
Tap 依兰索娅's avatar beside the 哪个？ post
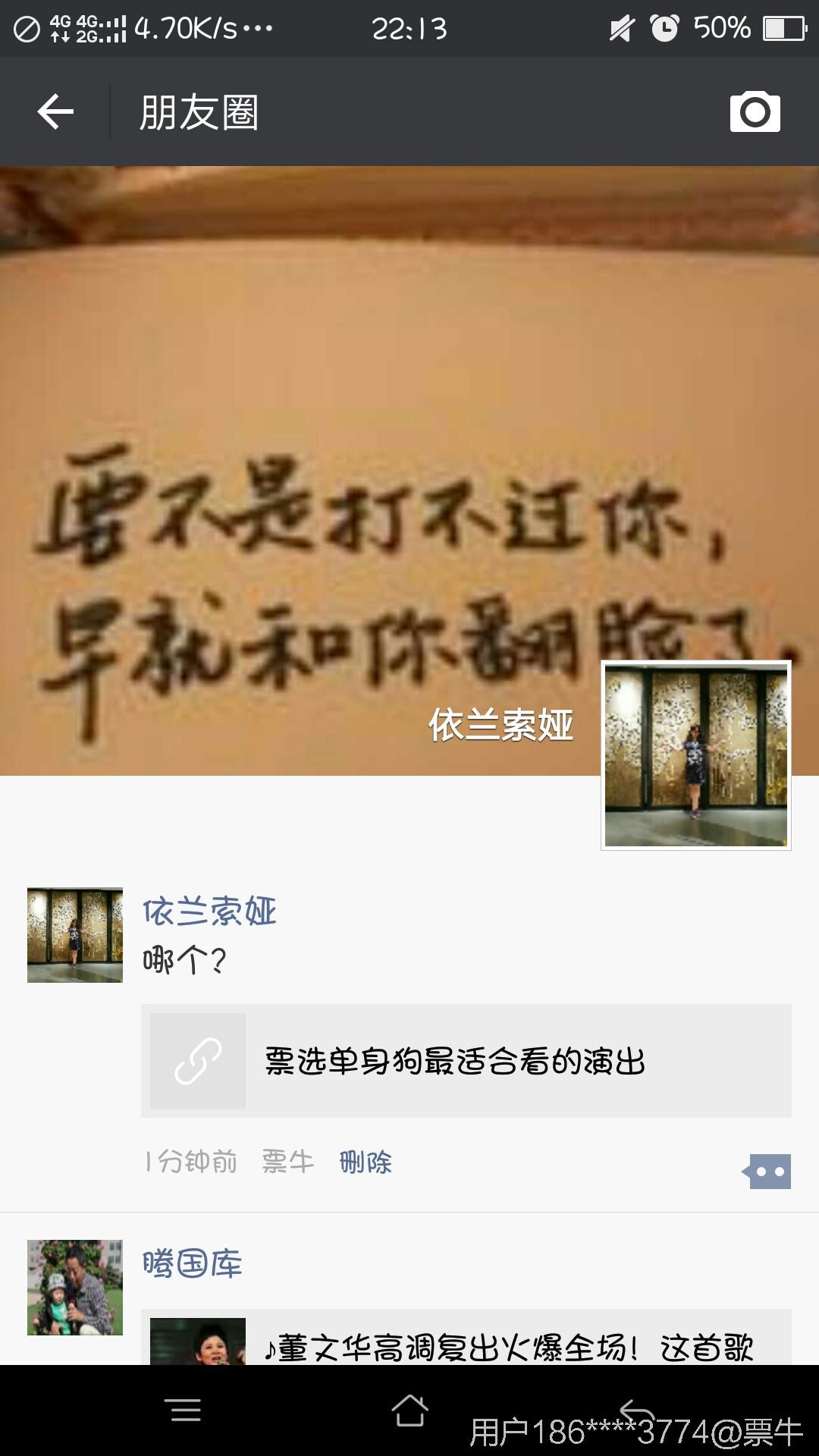coord(75,935)
